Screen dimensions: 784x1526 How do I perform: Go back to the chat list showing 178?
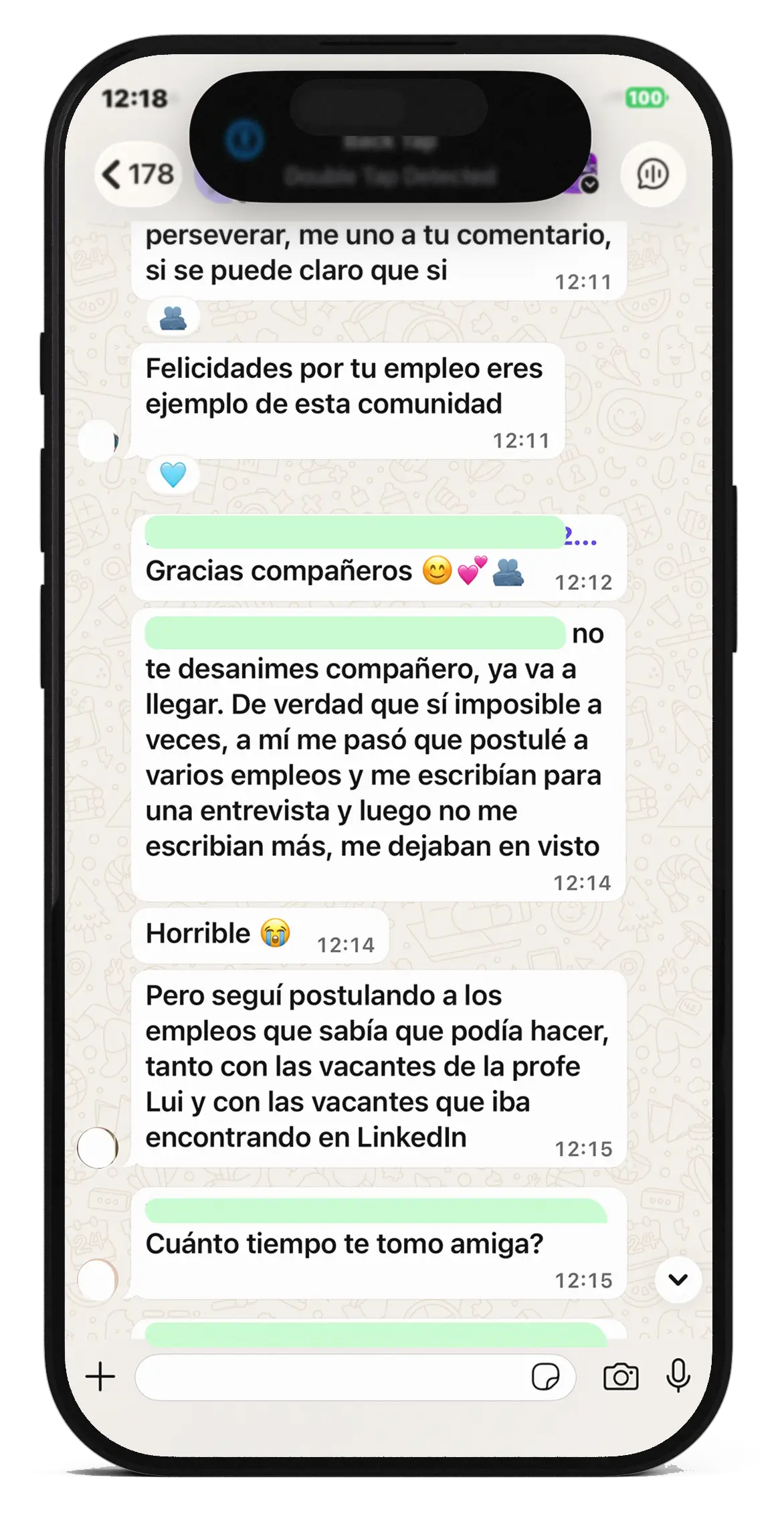(x=138, y=174)
